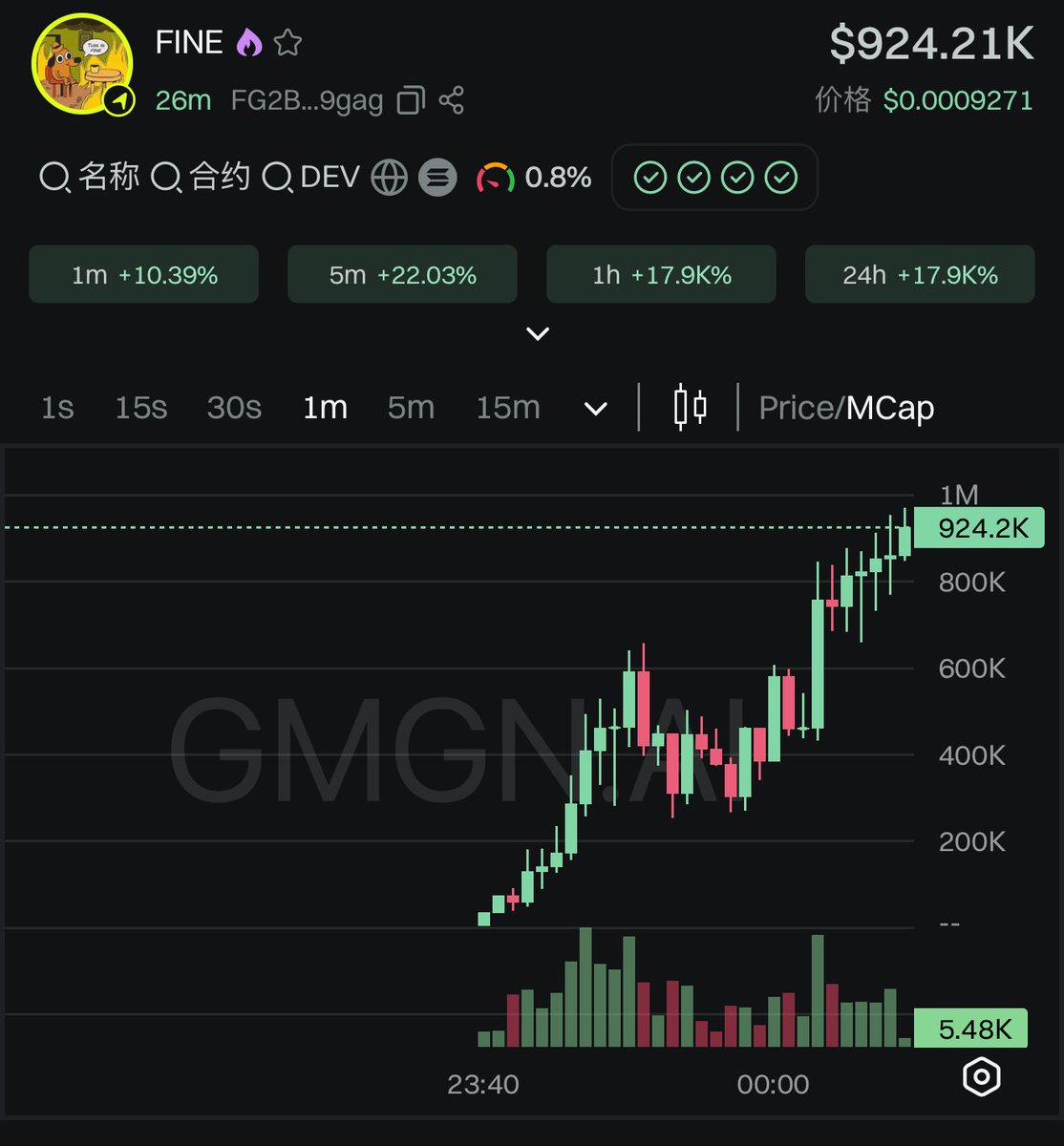Add FINE to favorites with the star
Screen dimensions: 1064x1146
pyautogui.click(x=287, y=43)
